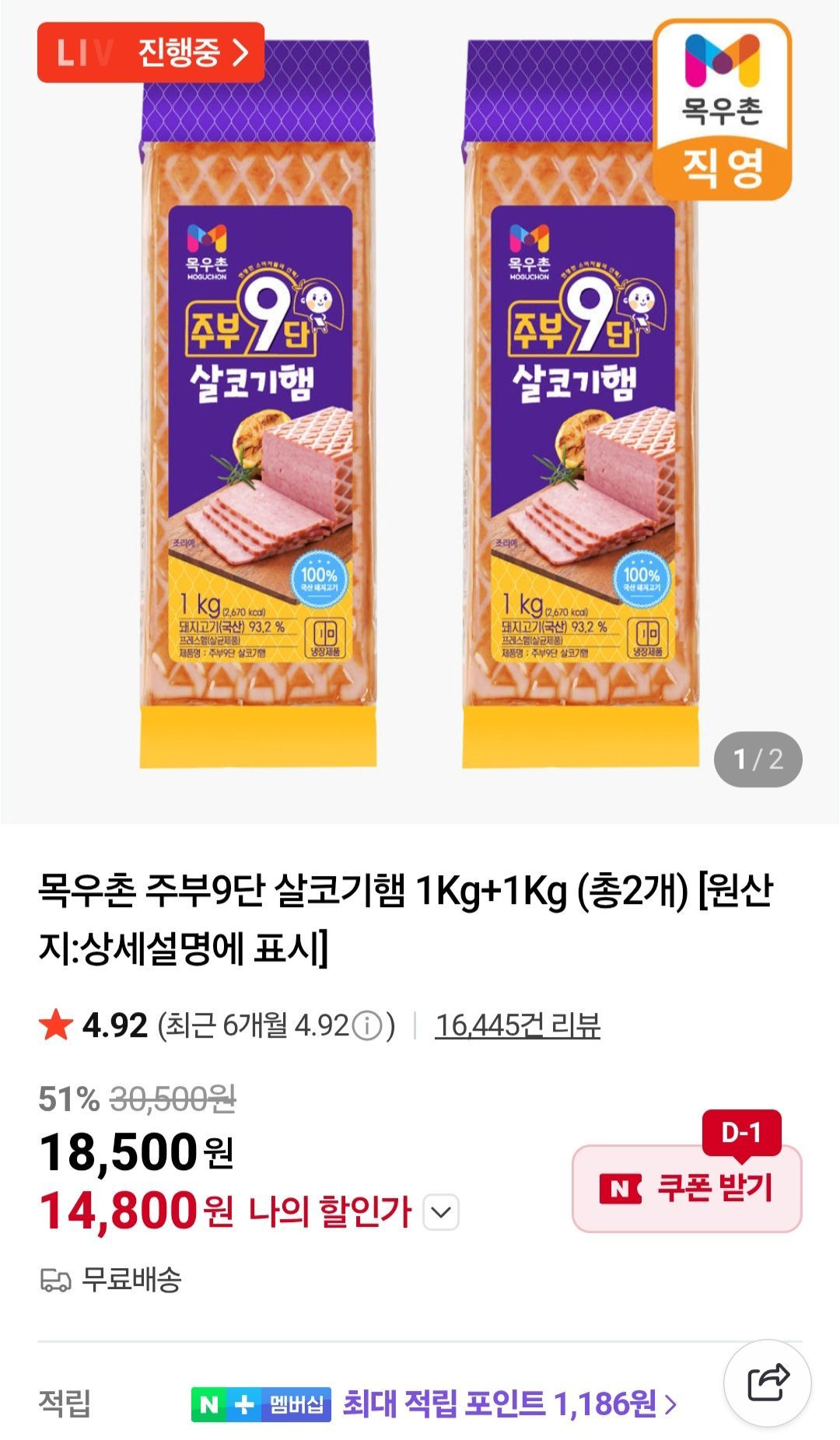Open the LIVE 진행중 broadcast badge
The width and height of the screenshot is (840, 1440).
[x=151, y=53]
